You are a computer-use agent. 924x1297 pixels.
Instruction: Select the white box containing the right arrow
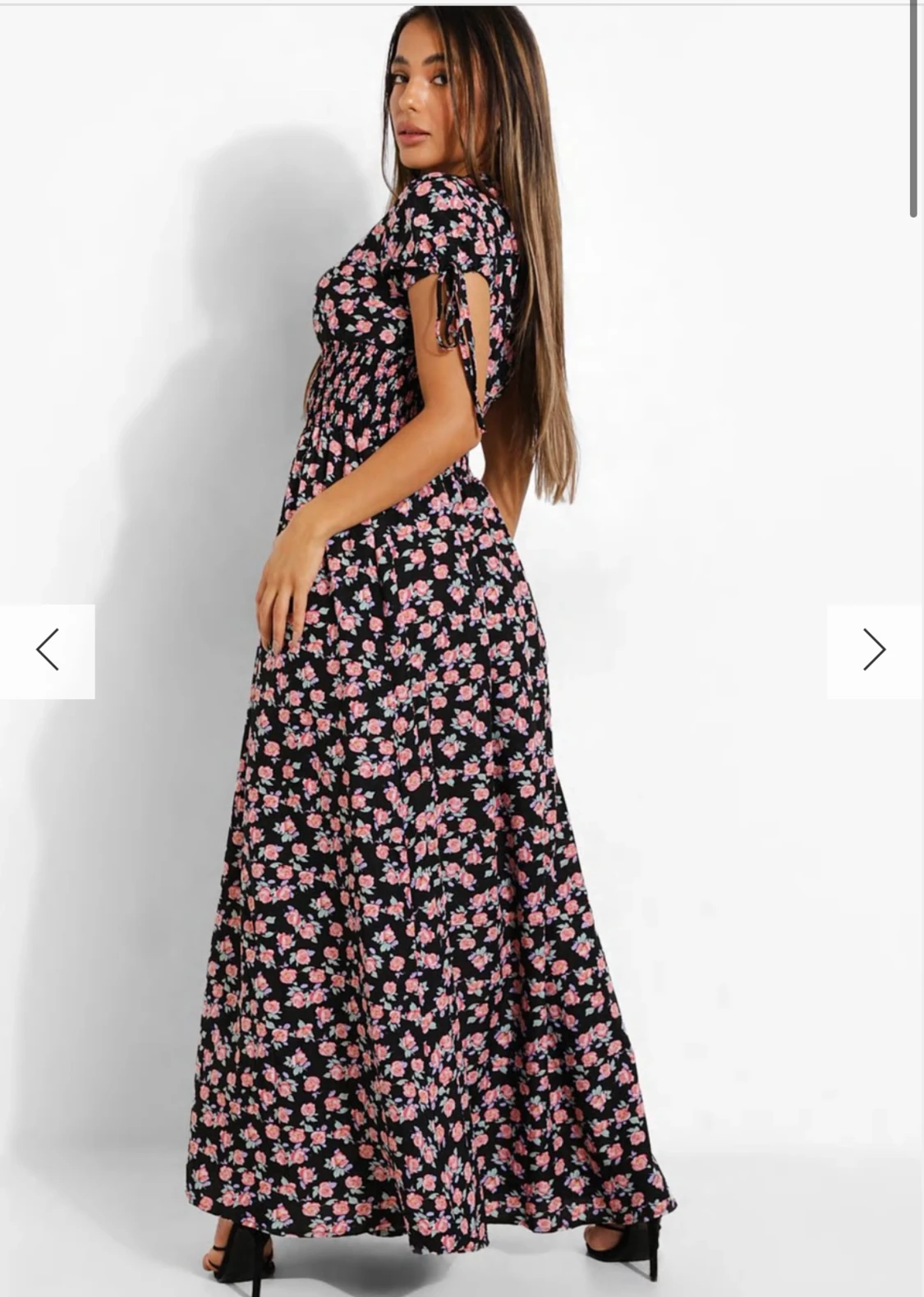point(873,649)
